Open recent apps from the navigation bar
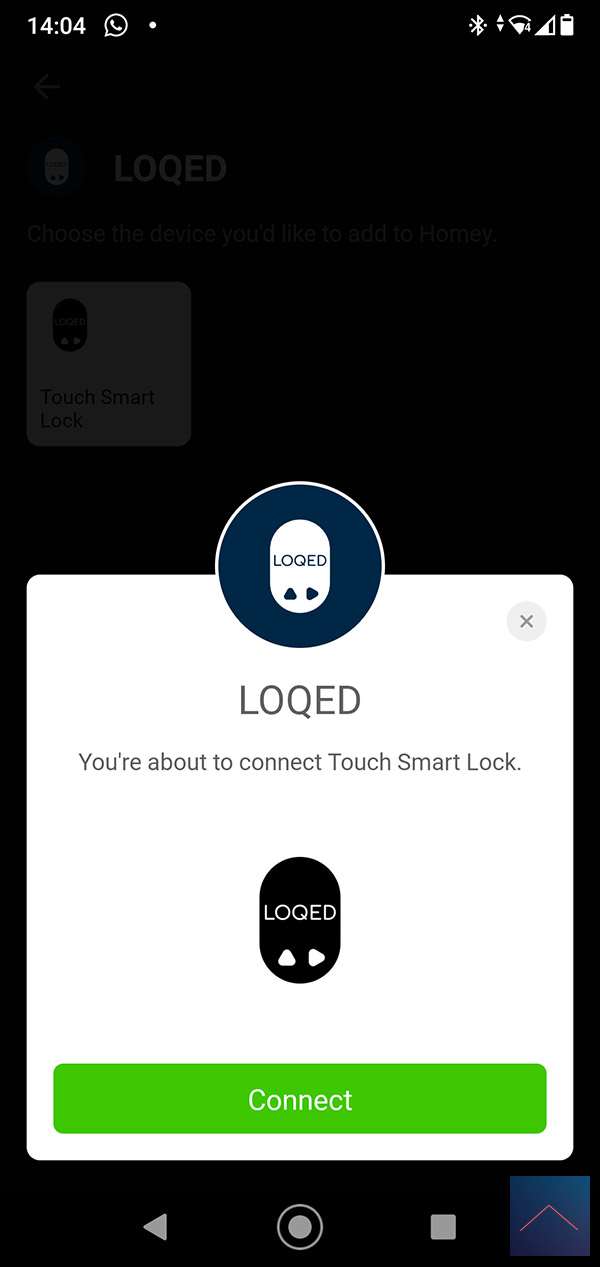The image size is (600, 1267). point(442,1226)
